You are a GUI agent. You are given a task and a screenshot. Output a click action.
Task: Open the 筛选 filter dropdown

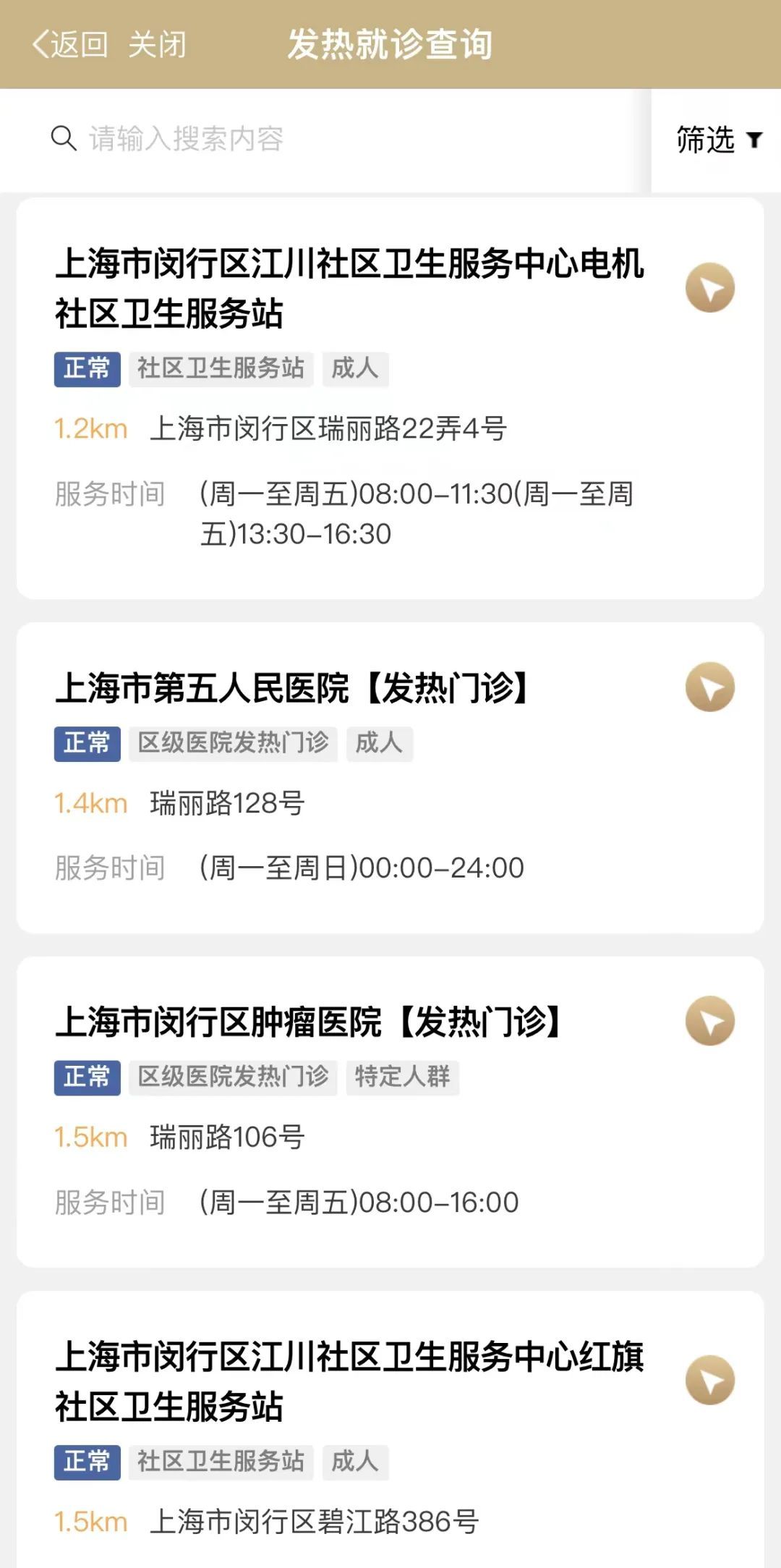coord(717,140)
